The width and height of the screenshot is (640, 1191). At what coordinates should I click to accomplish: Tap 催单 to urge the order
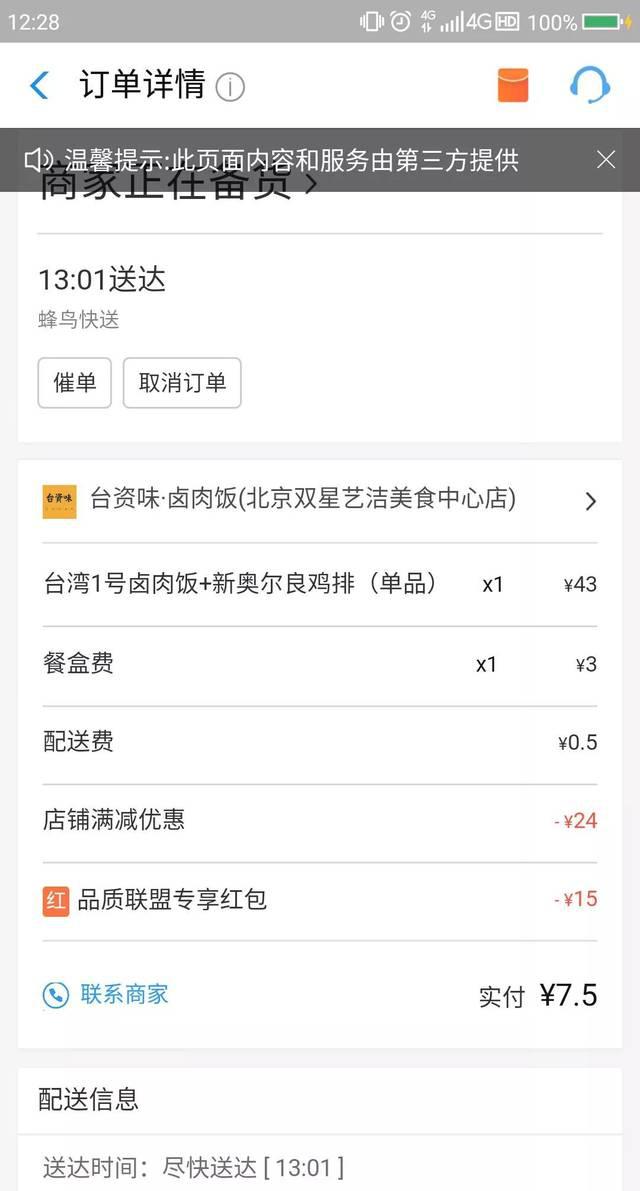[x=74, y=383]
